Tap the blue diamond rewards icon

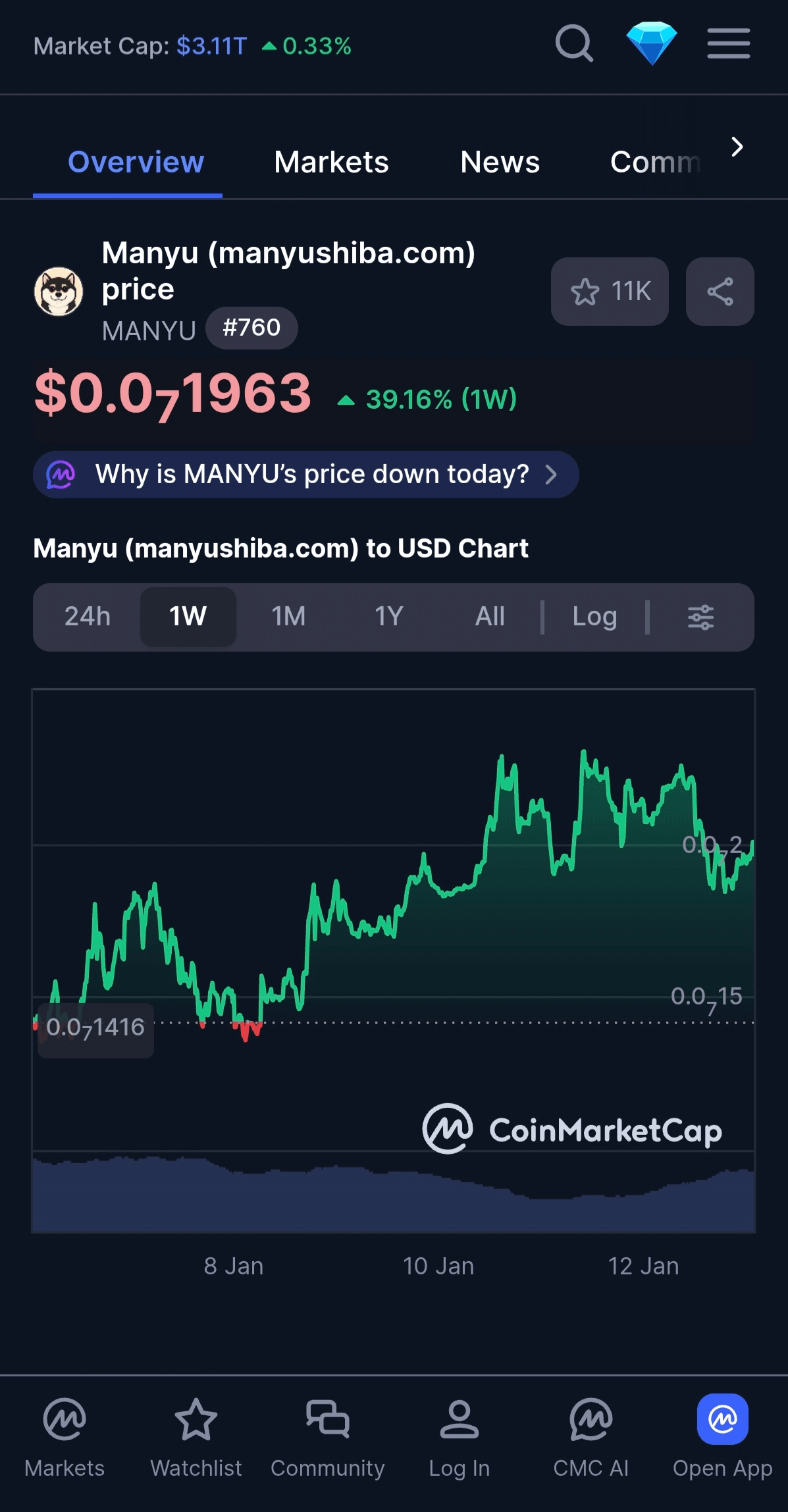click(x=651, y=43)
